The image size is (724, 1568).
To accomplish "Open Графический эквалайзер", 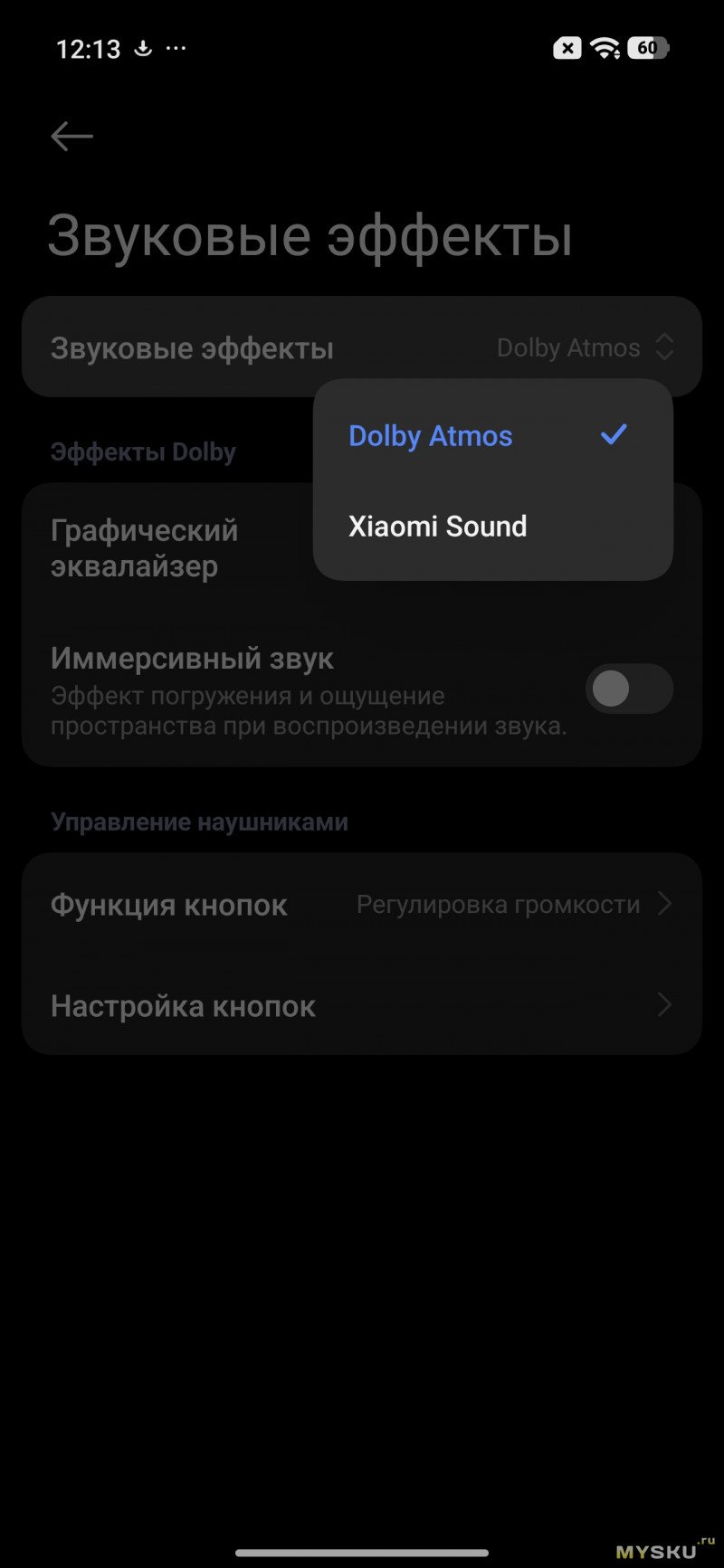I will (145, 548).
